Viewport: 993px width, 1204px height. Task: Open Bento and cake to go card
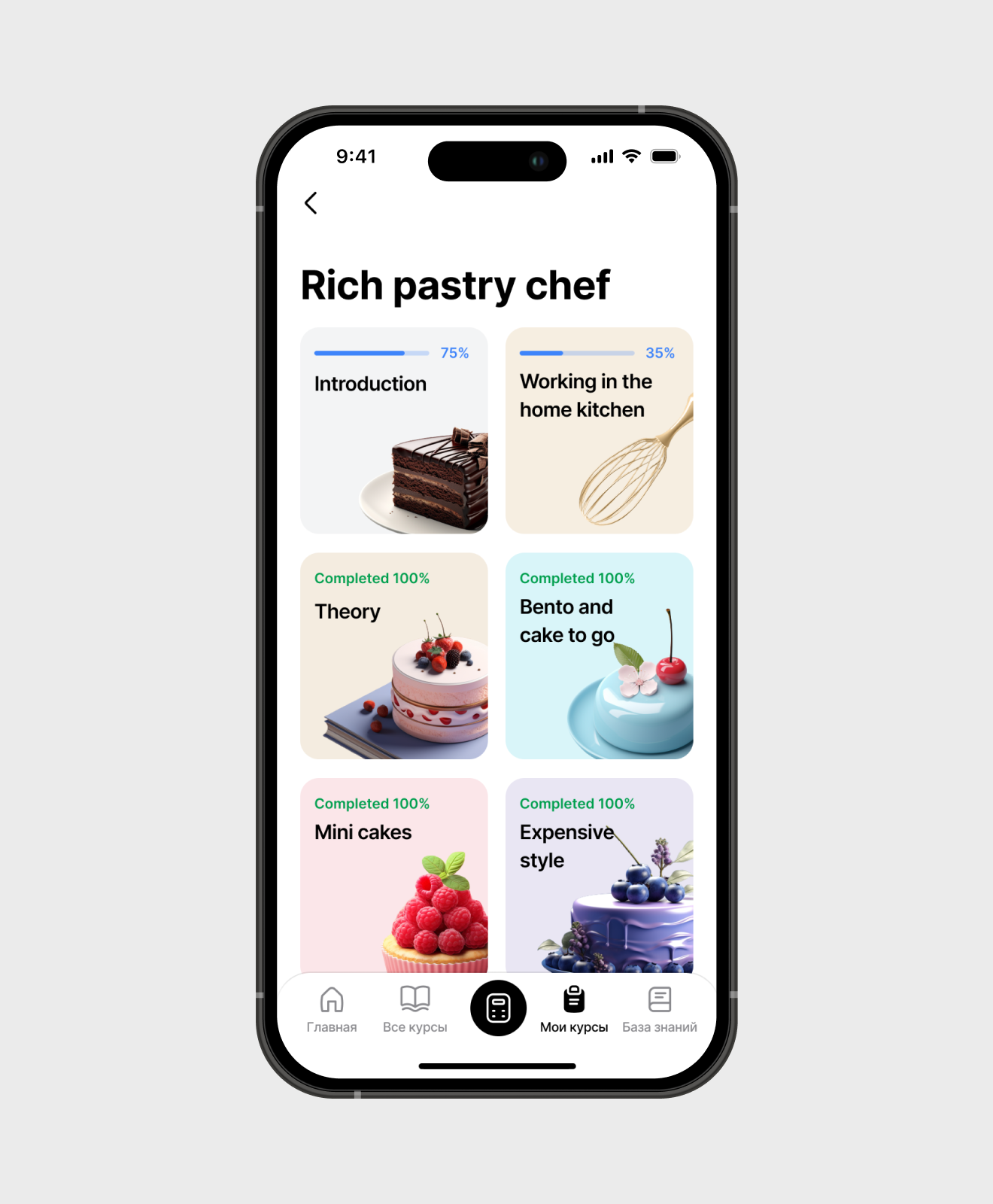[x=599, y=656]
